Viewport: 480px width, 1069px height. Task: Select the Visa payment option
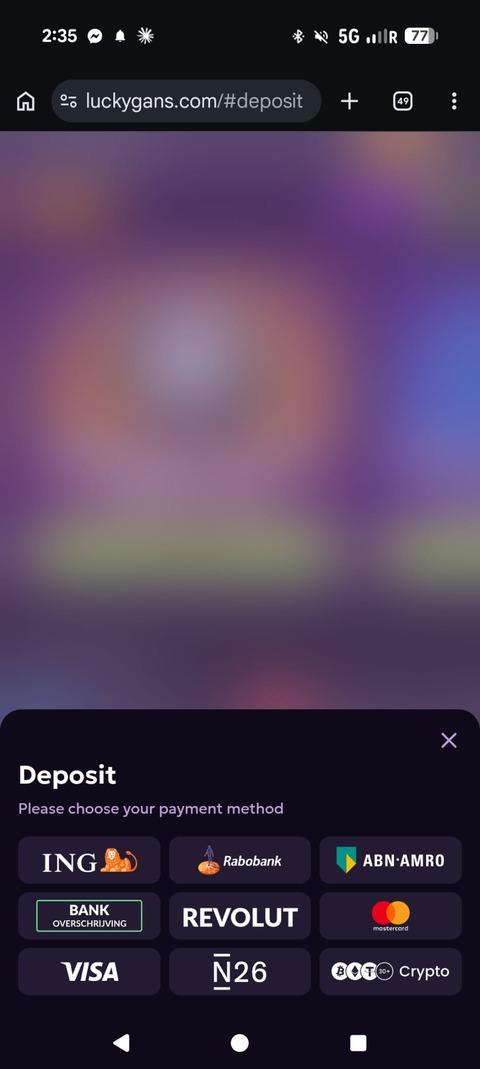[x=89, y=972]
